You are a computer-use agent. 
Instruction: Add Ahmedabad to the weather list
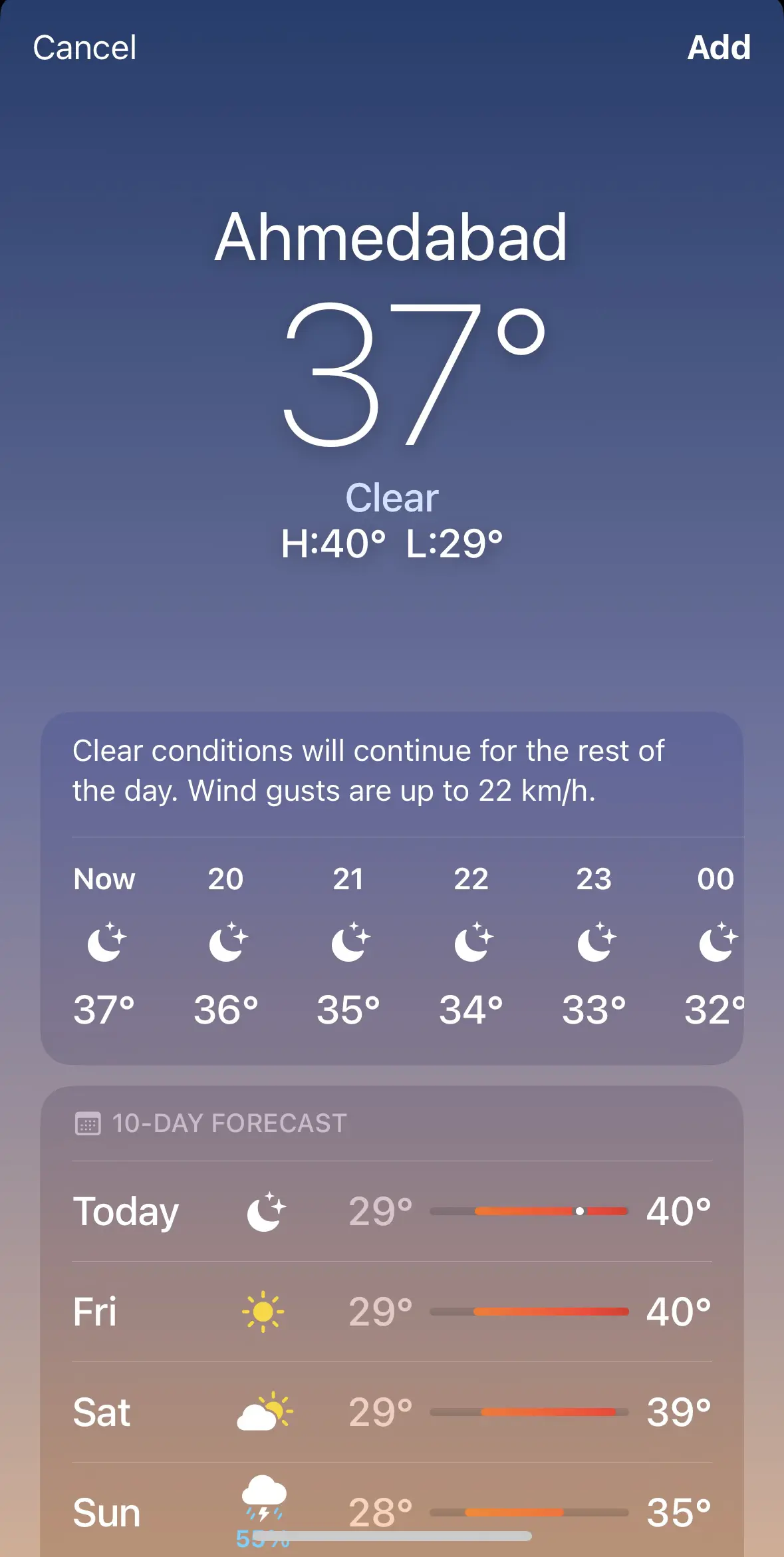719,48
